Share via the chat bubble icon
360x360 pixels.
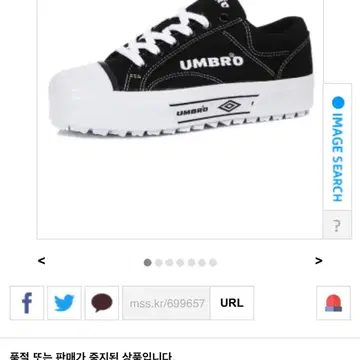coord(102,303)
